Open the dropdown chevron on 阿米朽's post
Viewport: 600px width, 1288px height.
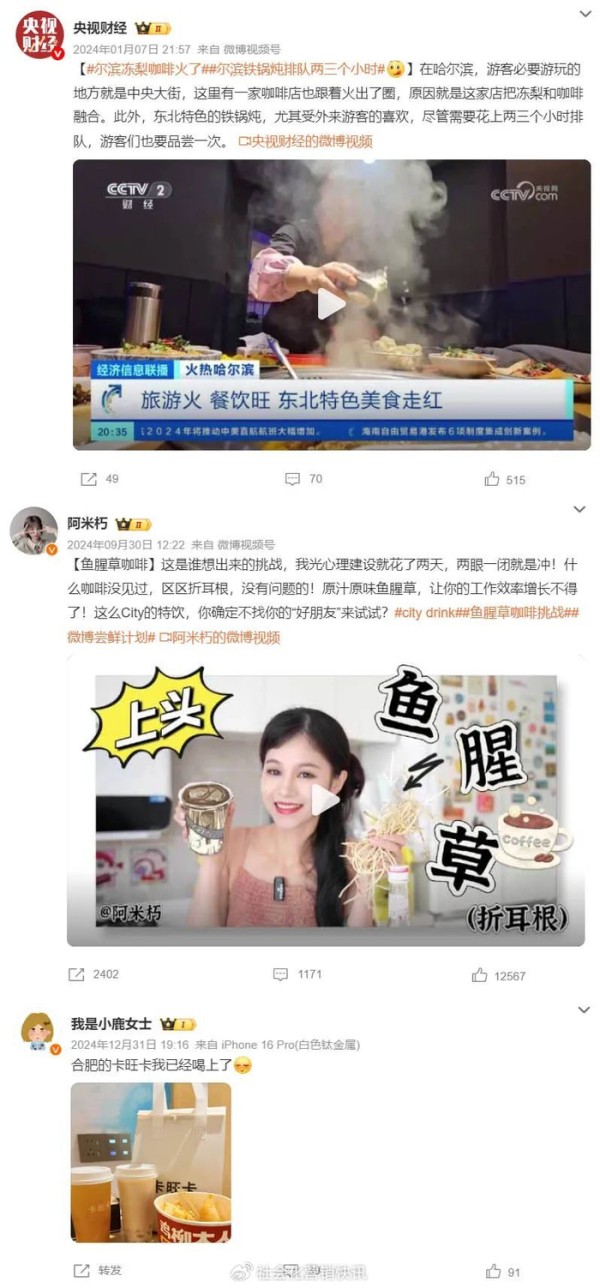click(x=578, y=510)
